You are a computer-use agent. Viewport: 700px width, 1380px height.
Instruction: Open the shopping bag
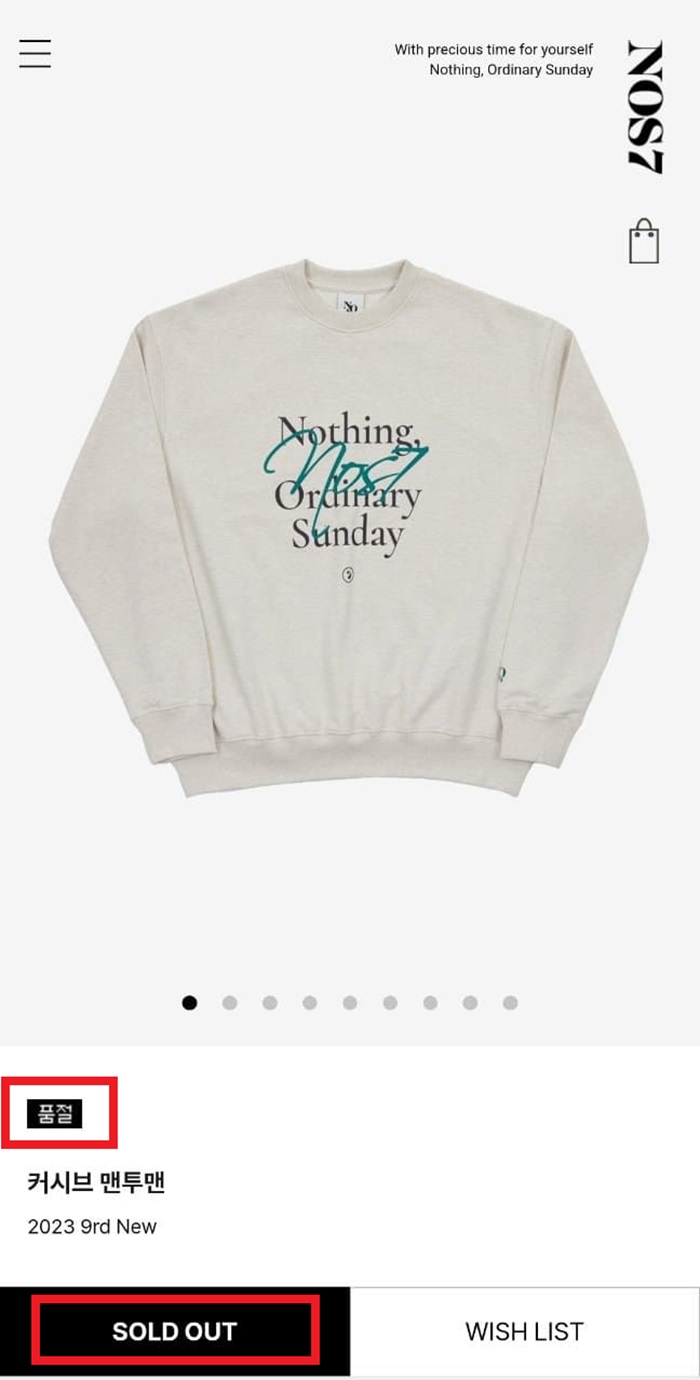(x=644, y=242)
